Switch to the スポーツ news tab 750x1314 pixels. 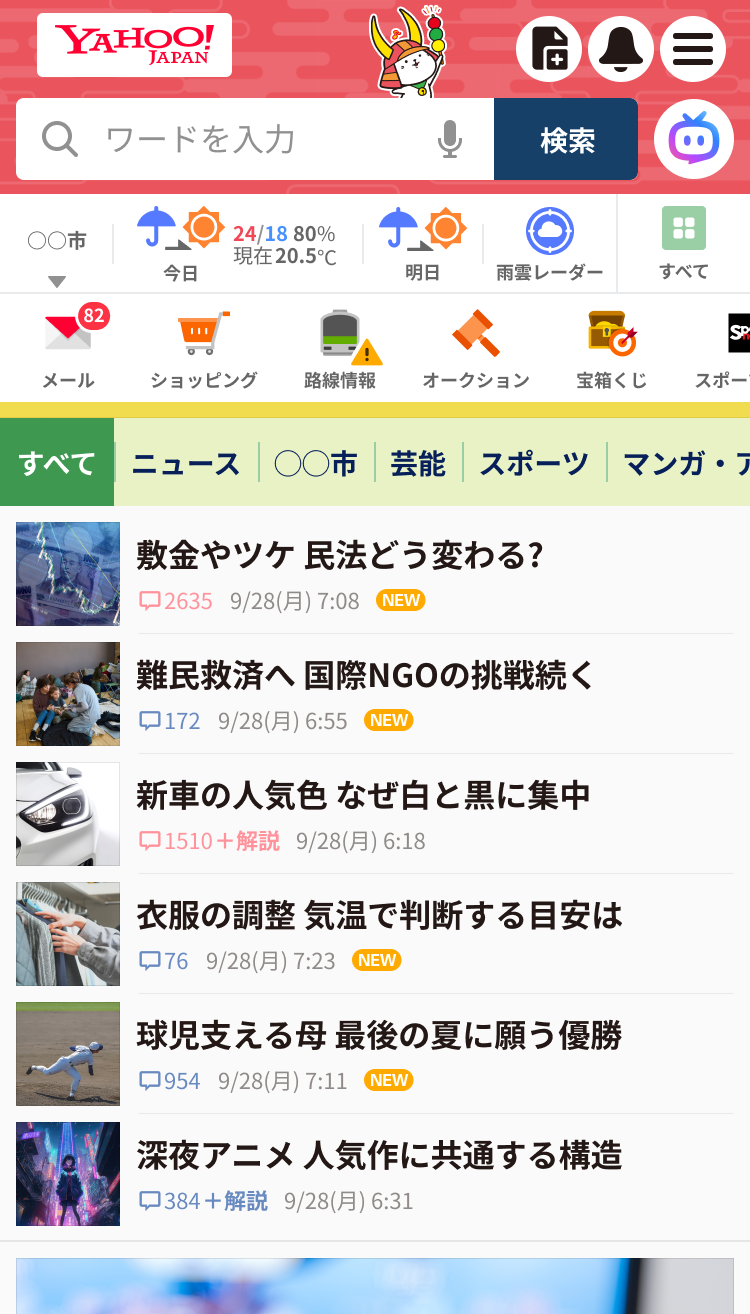coord(533,462)
